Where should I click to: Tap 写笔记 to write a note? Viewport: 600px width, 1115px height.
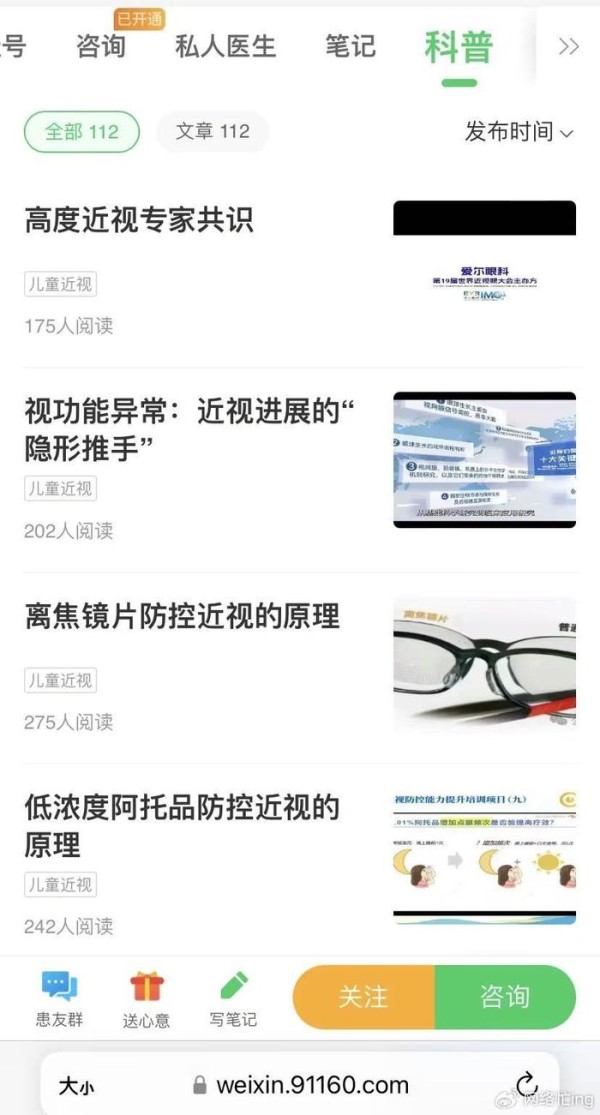233,998
